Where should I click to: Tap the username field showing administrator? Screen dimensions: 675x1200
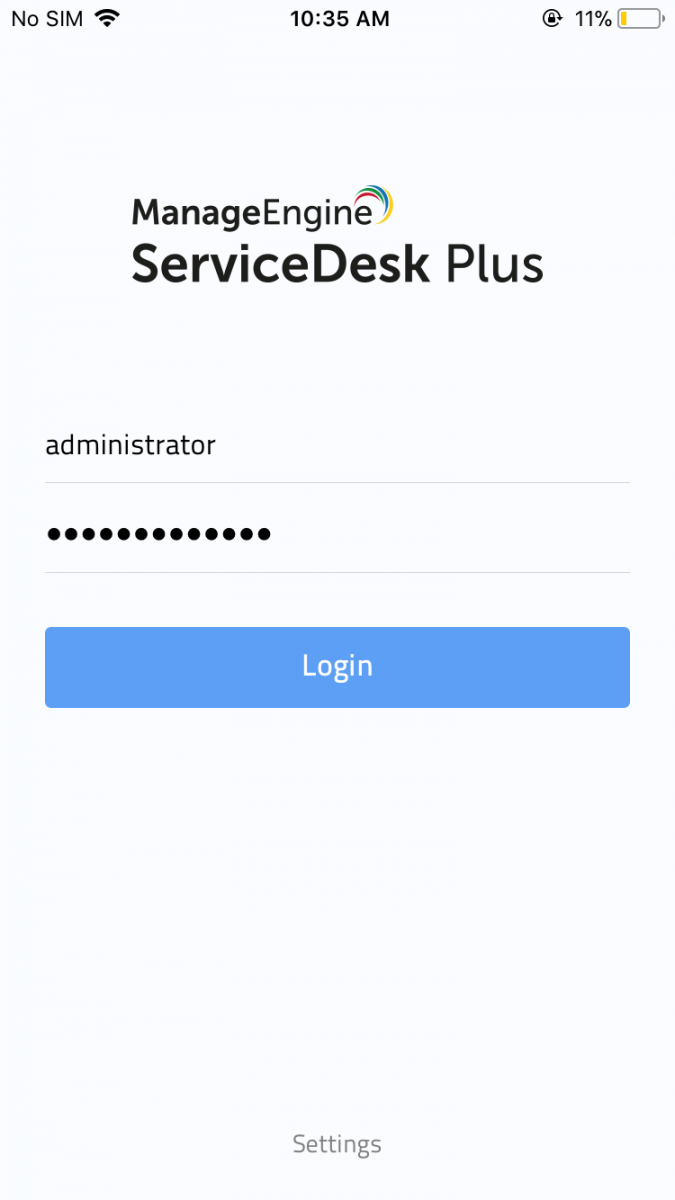pos(337,446)
